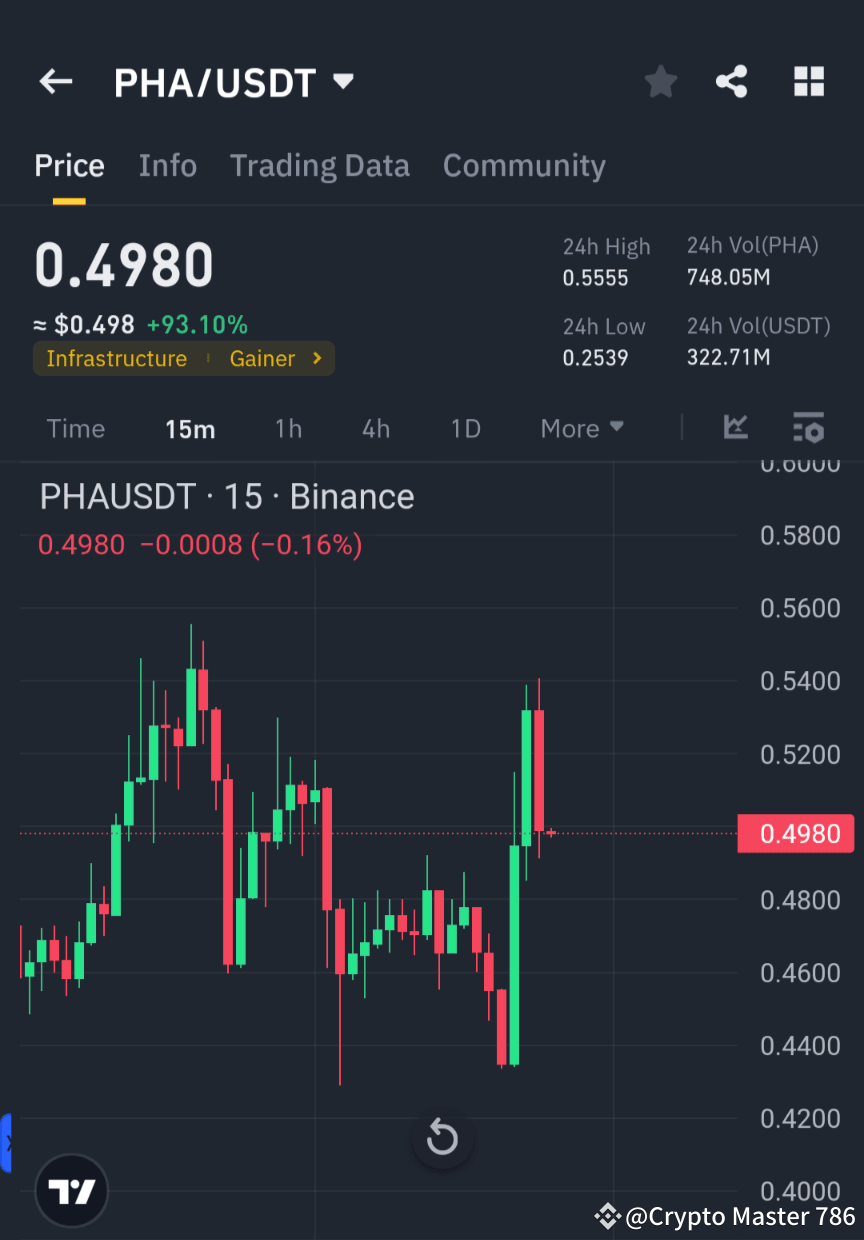Click the Infrastructure tag label
864x1240 pixels.
tap(117, 358)
